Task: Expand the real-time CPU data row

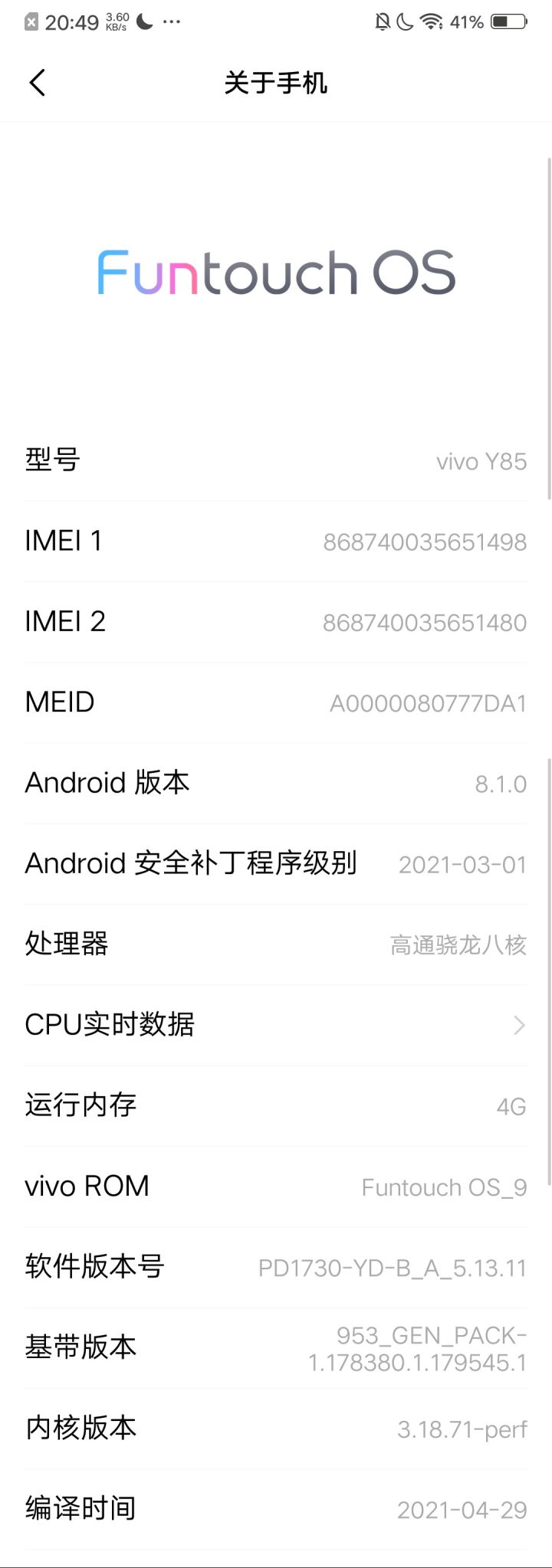Action: [276, 1025]
